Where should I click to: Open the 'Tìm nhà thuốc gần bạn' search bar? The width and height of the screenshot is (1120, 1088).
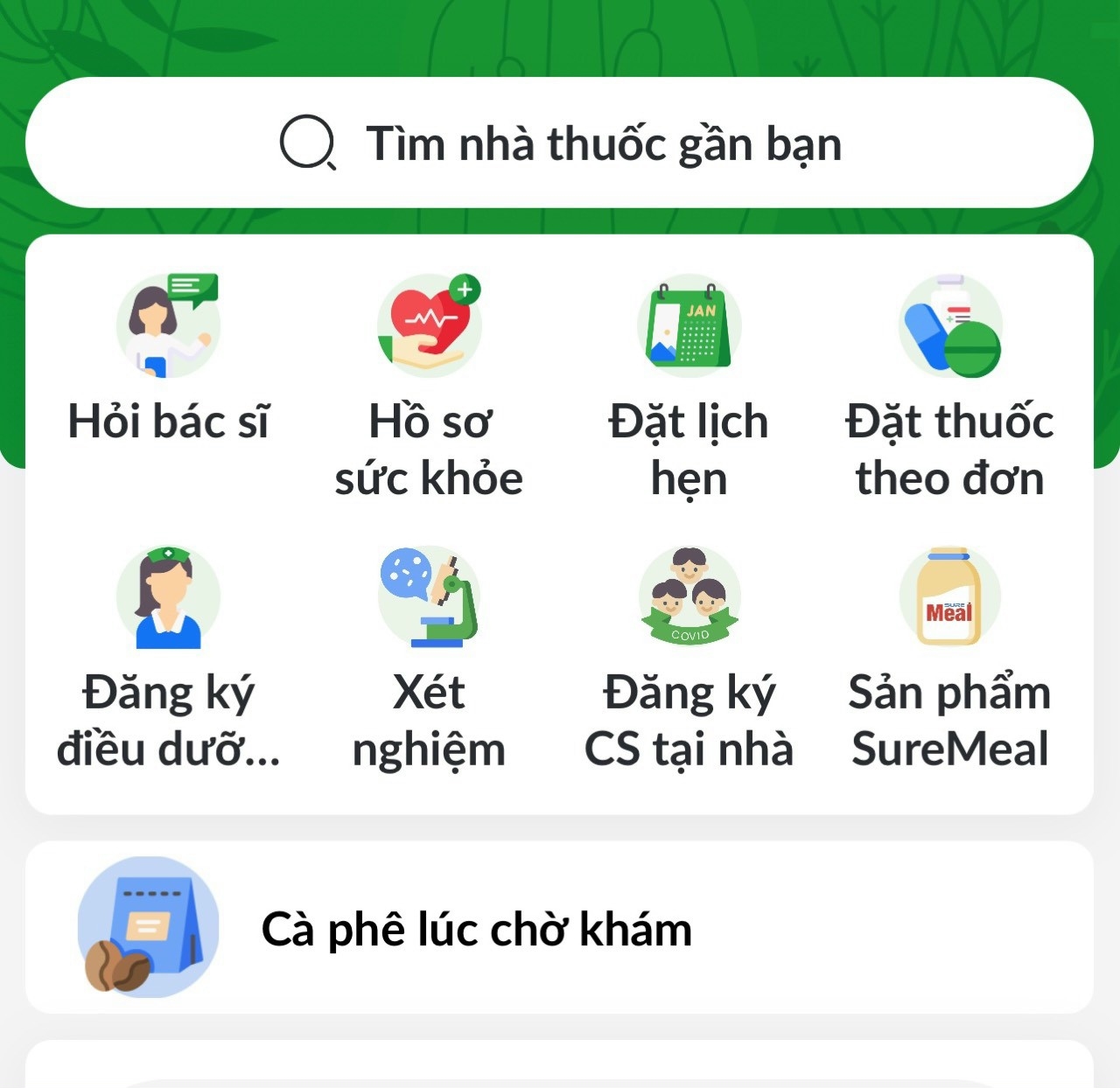point(560,143)
